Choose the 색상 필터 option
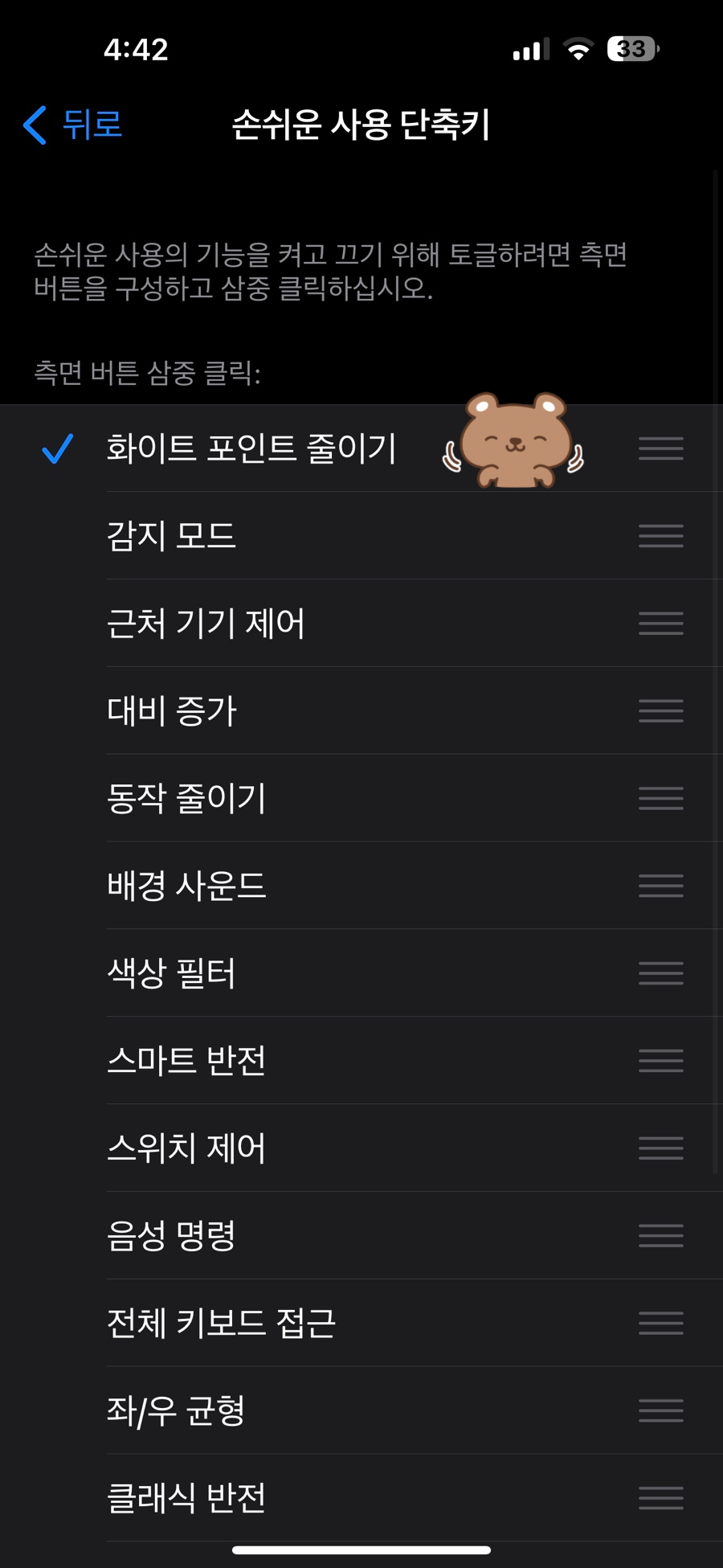The width and height of the screenshot is (723, 1568). pos(171,974)
